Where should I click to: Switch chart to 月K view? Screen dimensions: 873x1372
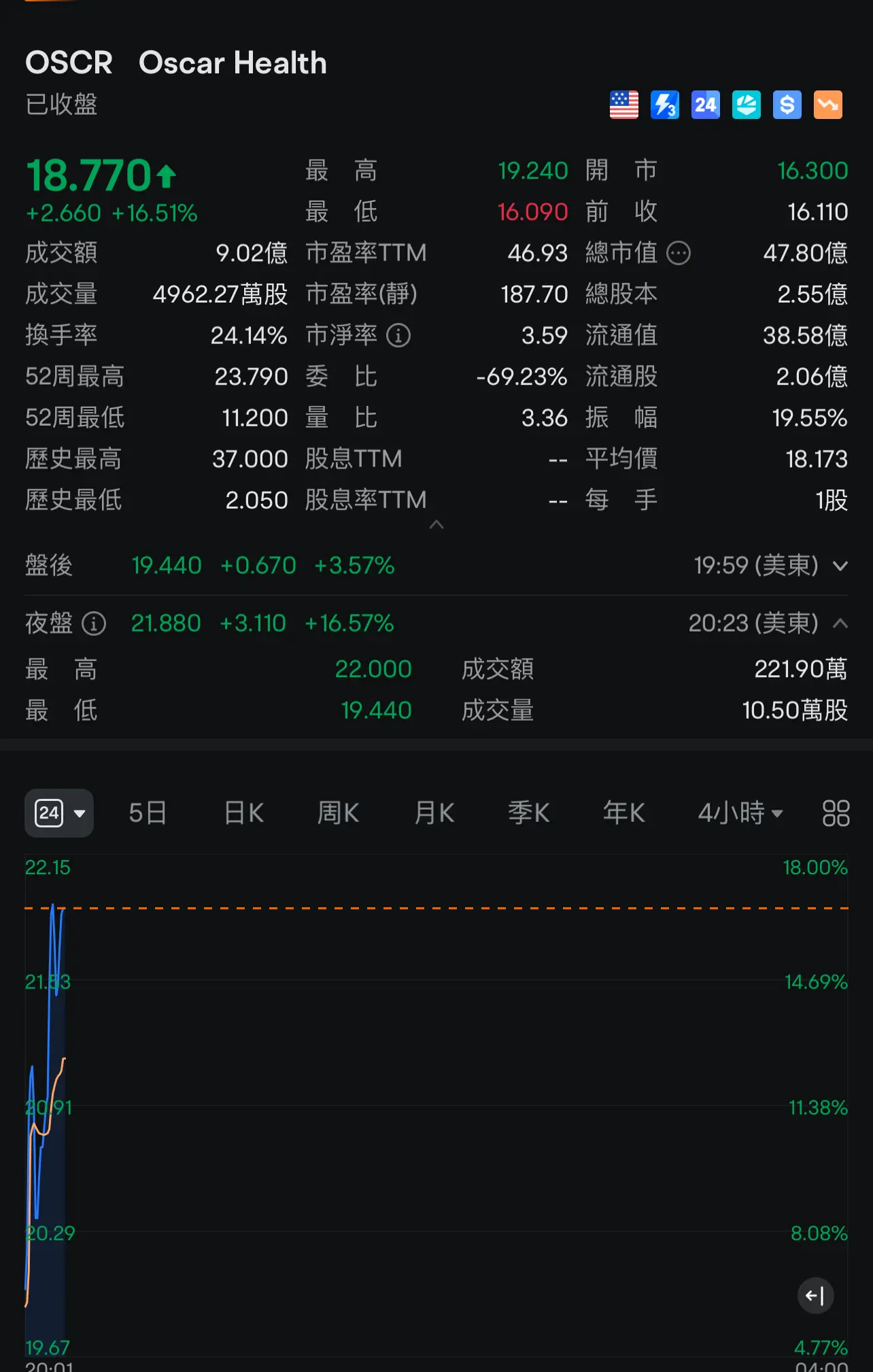coord(434,813)
